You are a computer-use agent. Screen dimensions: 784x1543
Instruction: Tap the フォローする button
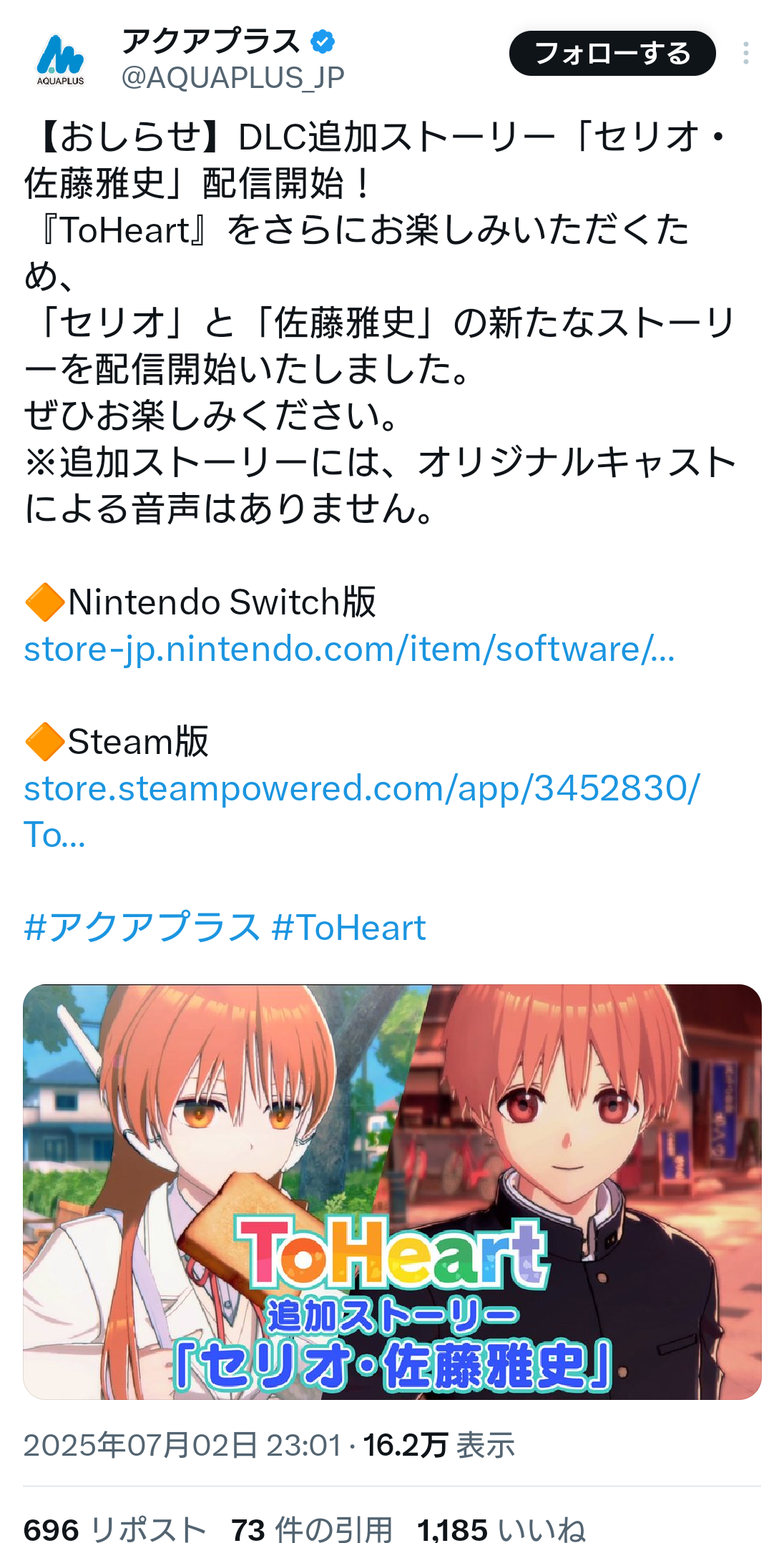(612, 53)
